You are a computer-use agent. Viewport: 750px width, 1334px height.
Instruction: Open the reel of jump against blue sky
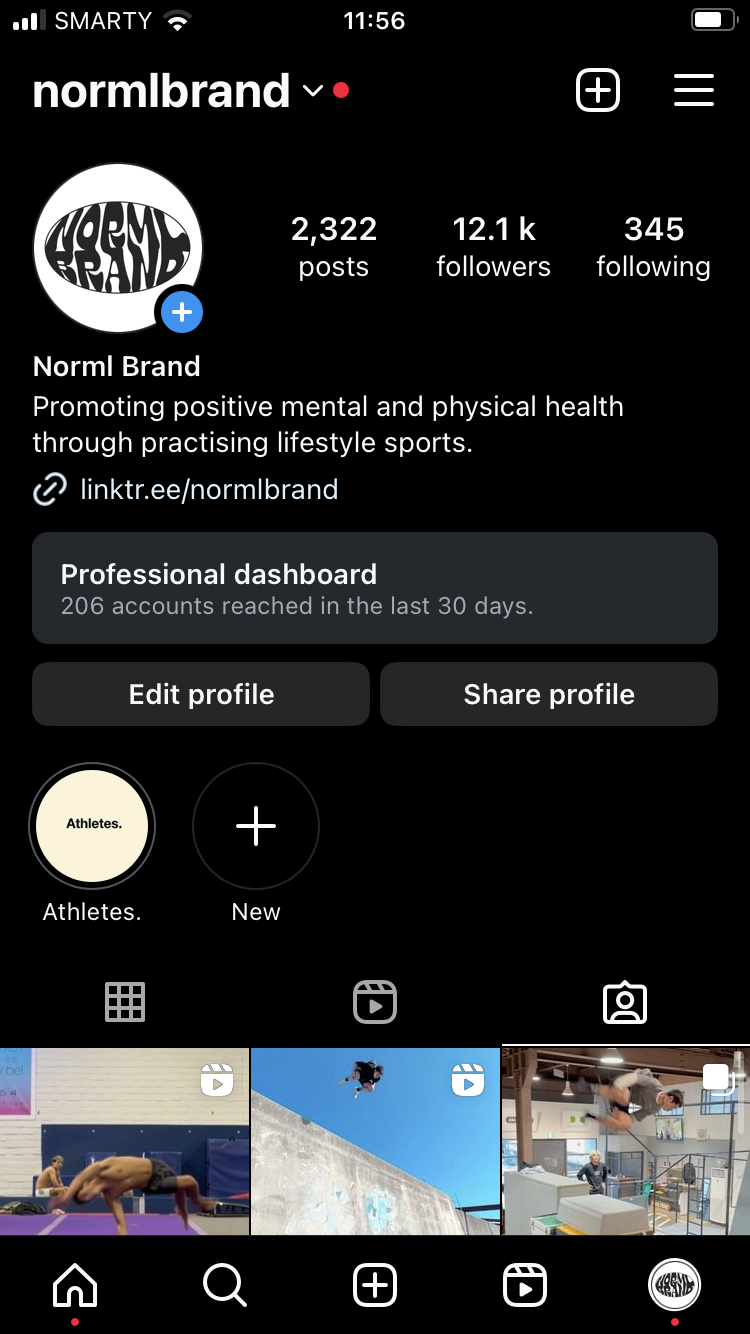click(375, 1141)
